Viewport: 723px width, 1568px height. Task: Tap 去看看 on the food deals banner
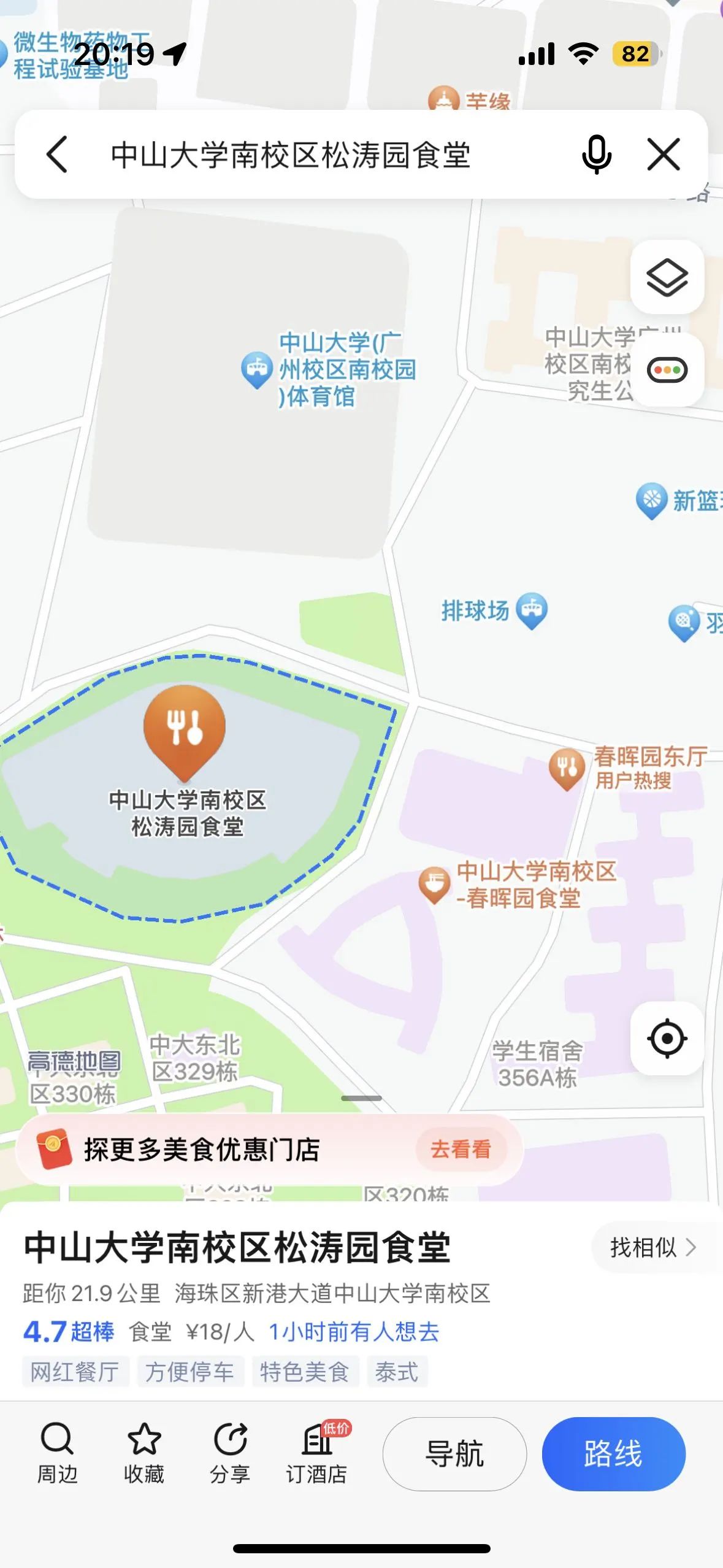pos(461,1149)
